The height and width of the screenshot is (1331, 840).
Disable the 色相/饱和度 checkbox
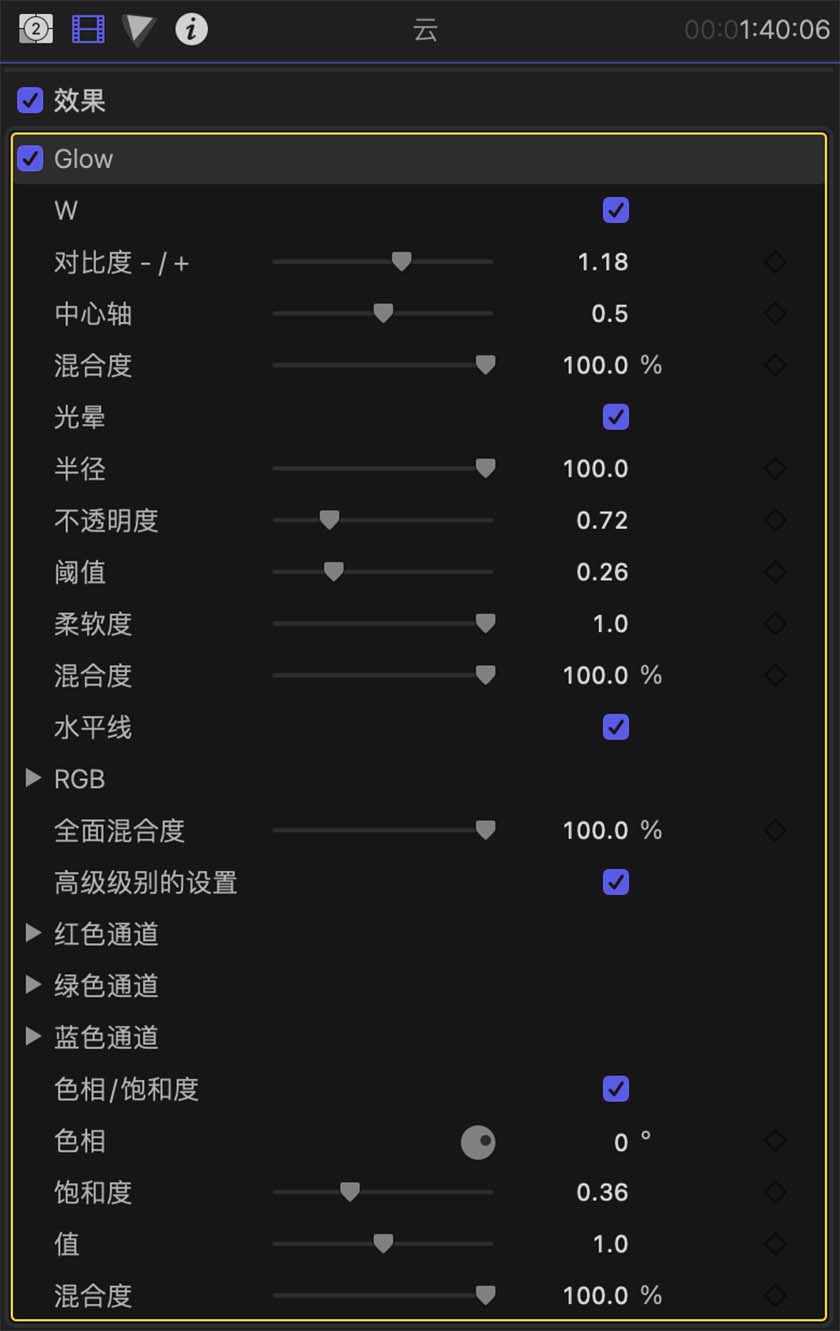(616, 1088)
